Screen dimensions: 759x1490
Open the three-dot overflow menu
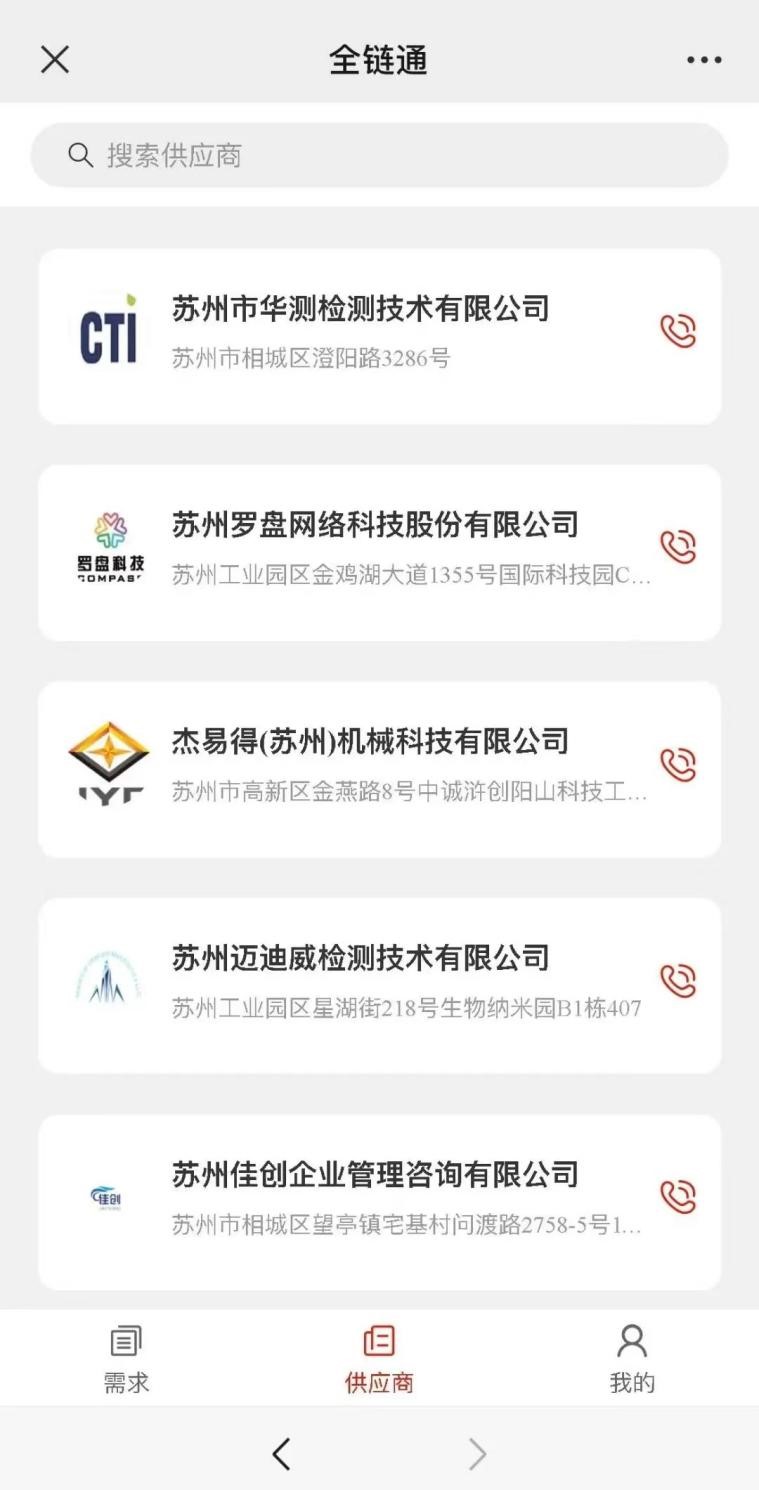704,60
